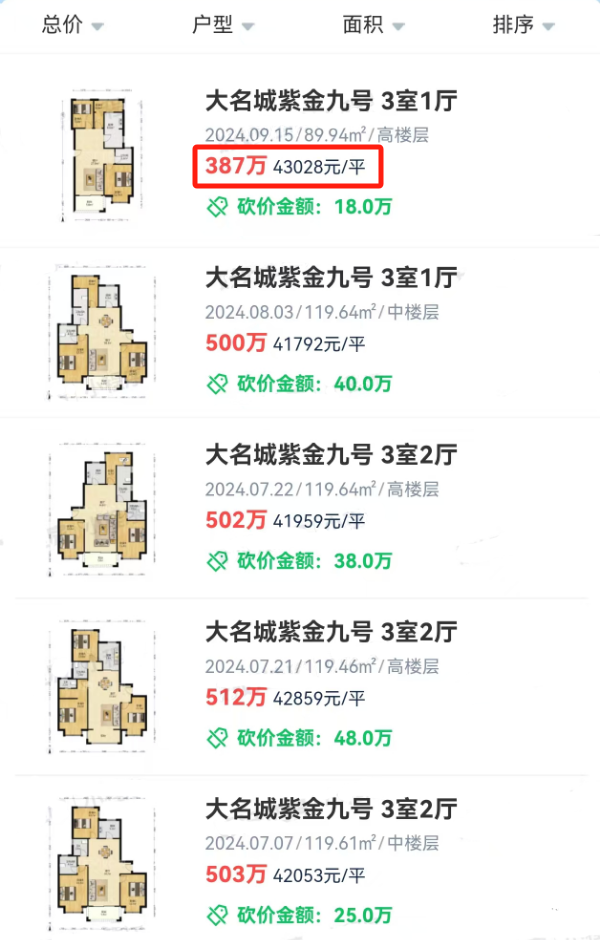The width and height of the screenshot is (601, 940).
Task: Expand the 排序 sort options
Action: pyautogui.click(x=523, y=25)
